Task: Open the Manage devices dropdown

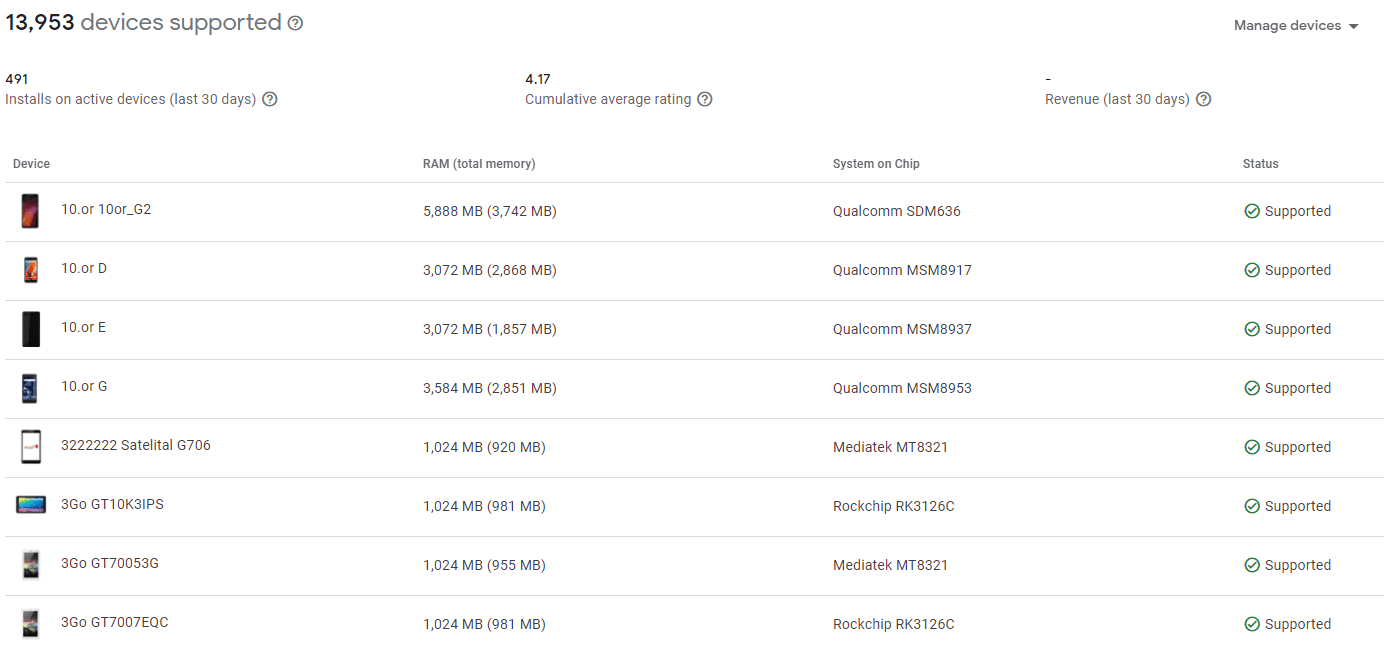Action: [1296, 26]
